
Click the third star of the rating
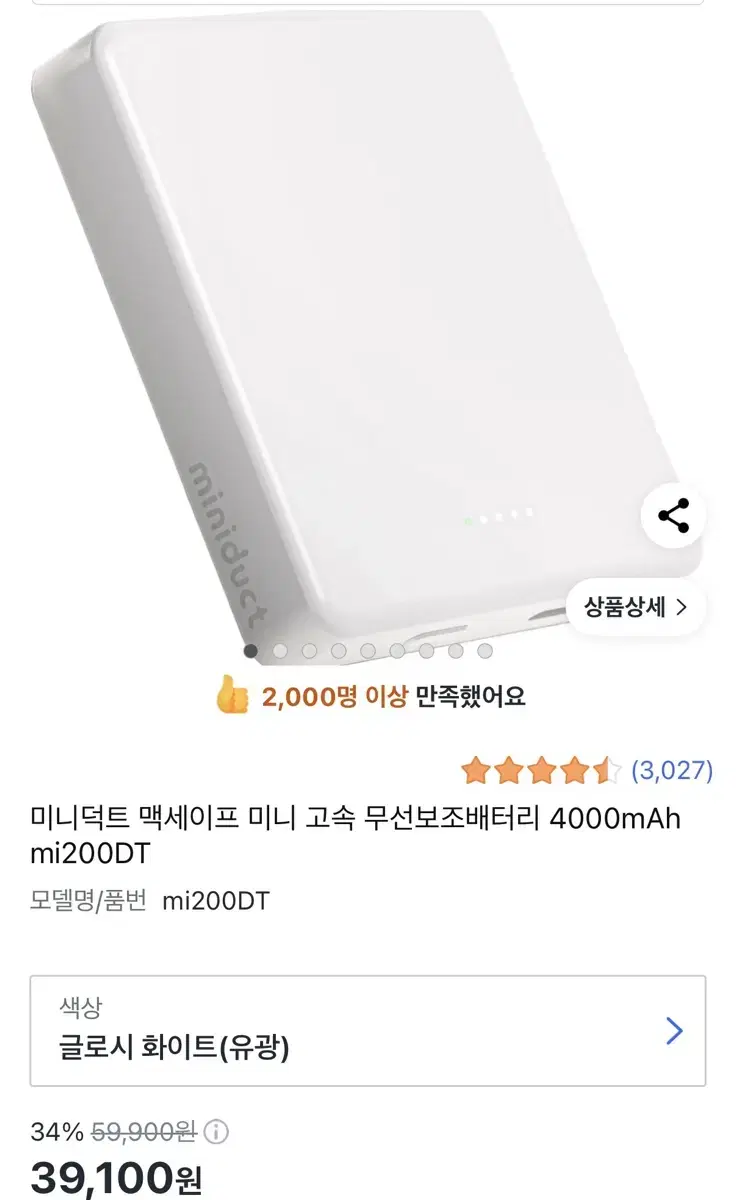[x=543, y=770]
